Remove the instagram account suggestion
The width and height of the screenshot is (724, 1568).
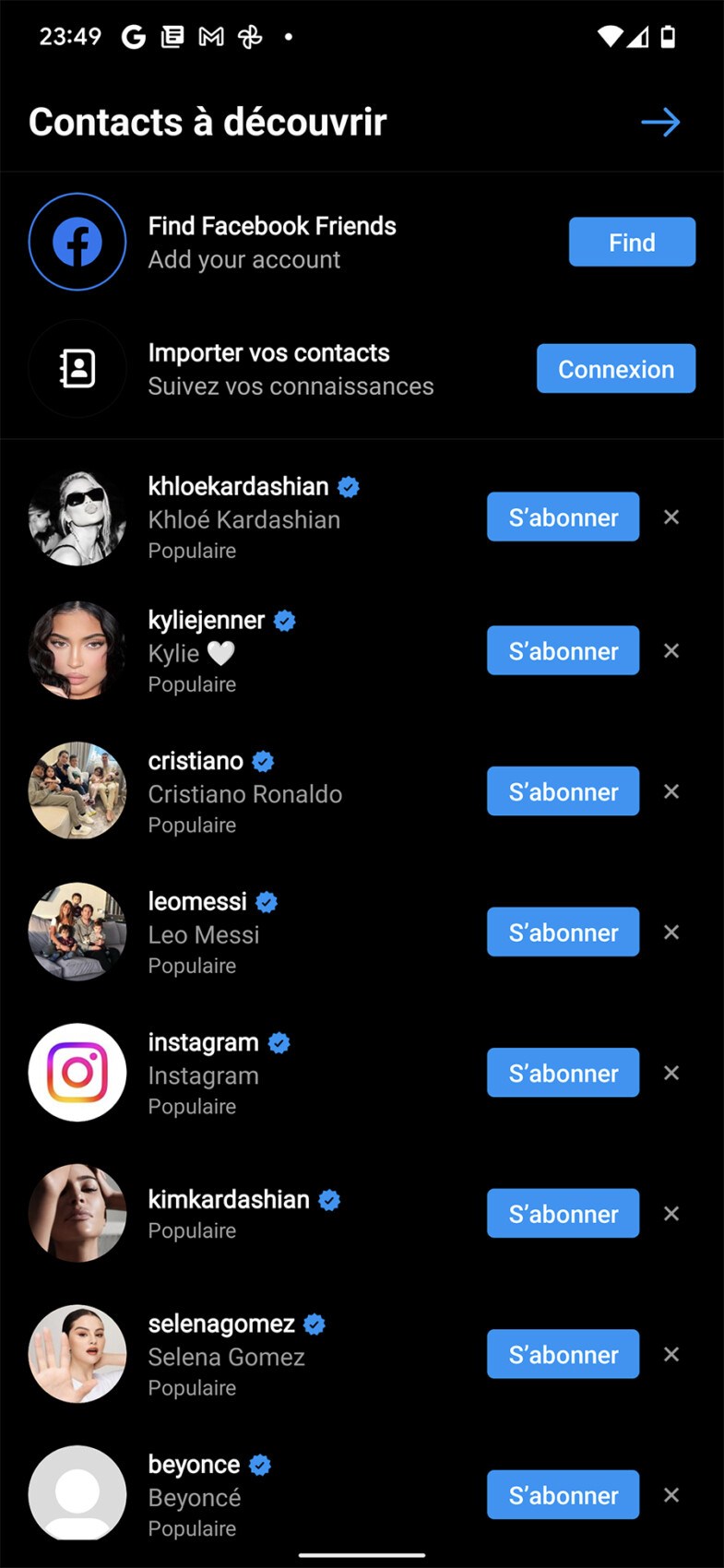pos(671,1073)
